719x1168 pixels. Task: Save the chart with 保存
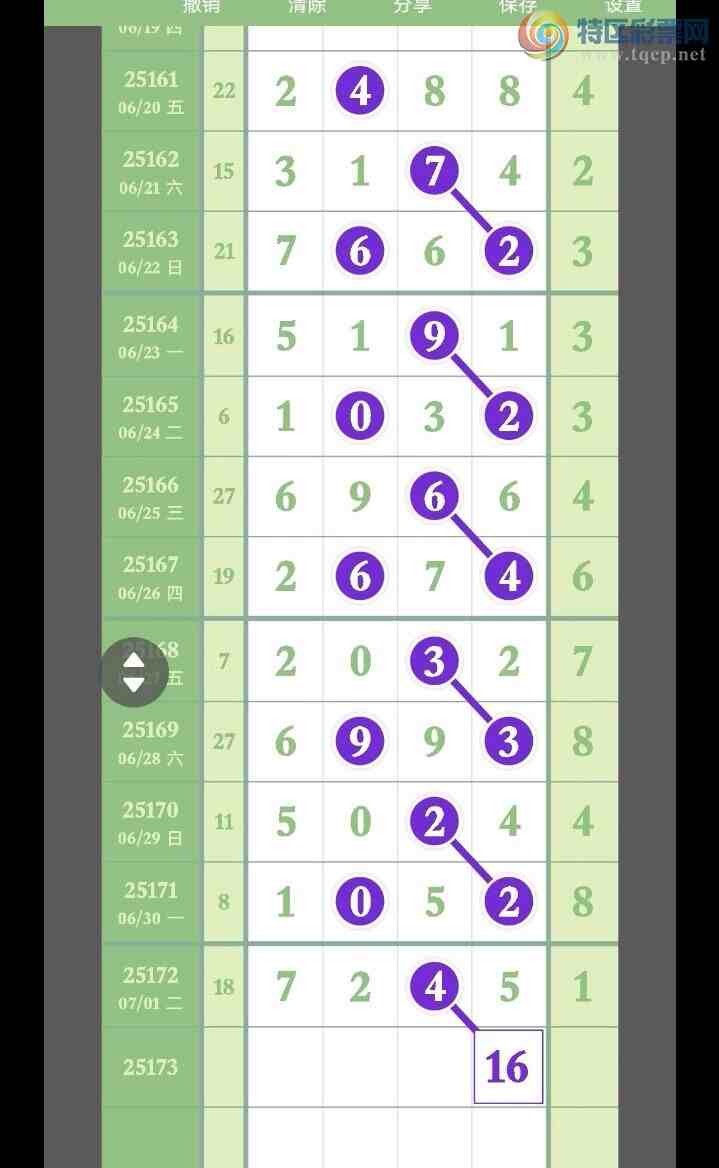coord(518,7)
